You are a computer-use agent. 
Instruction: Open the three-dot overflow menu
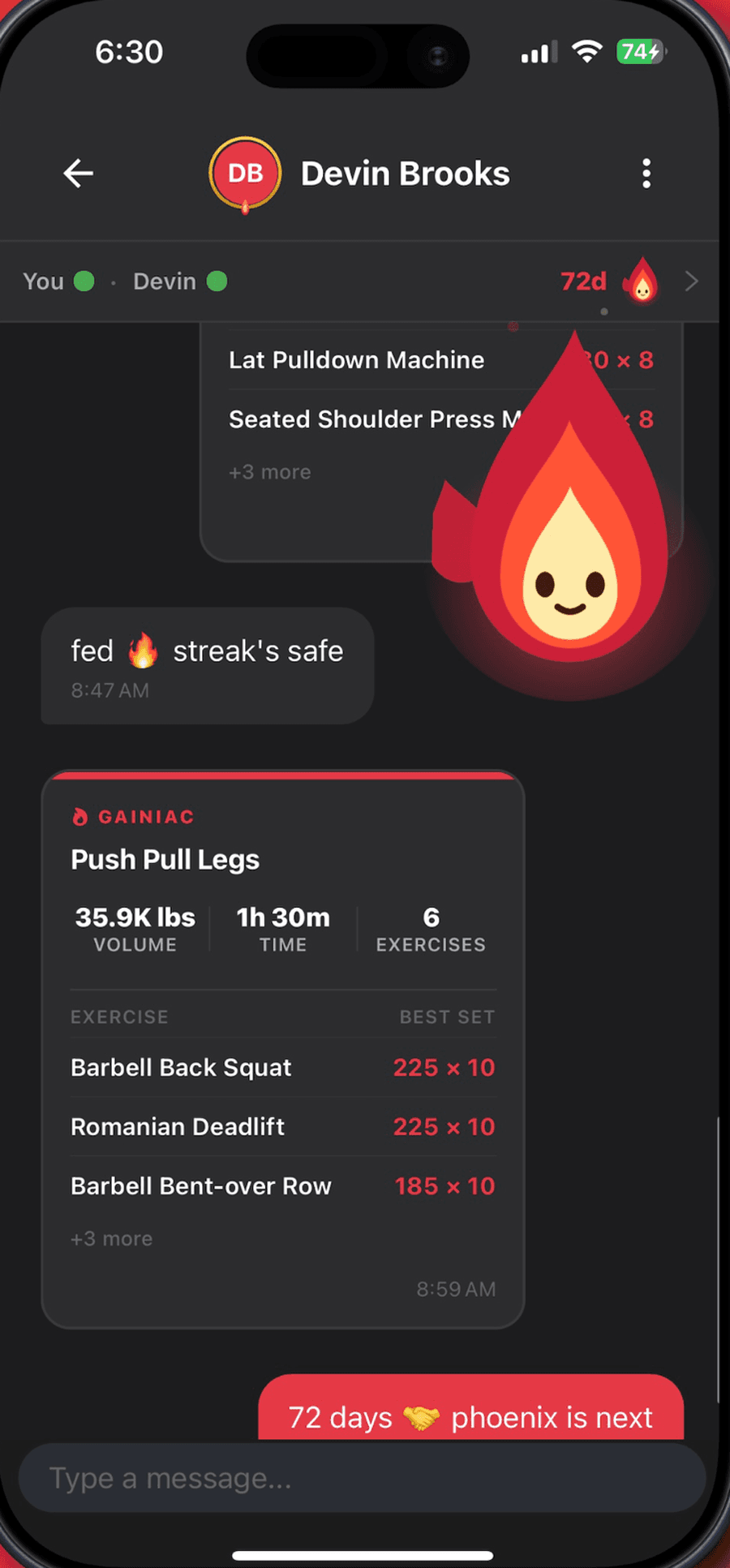(x=646, y=174)
